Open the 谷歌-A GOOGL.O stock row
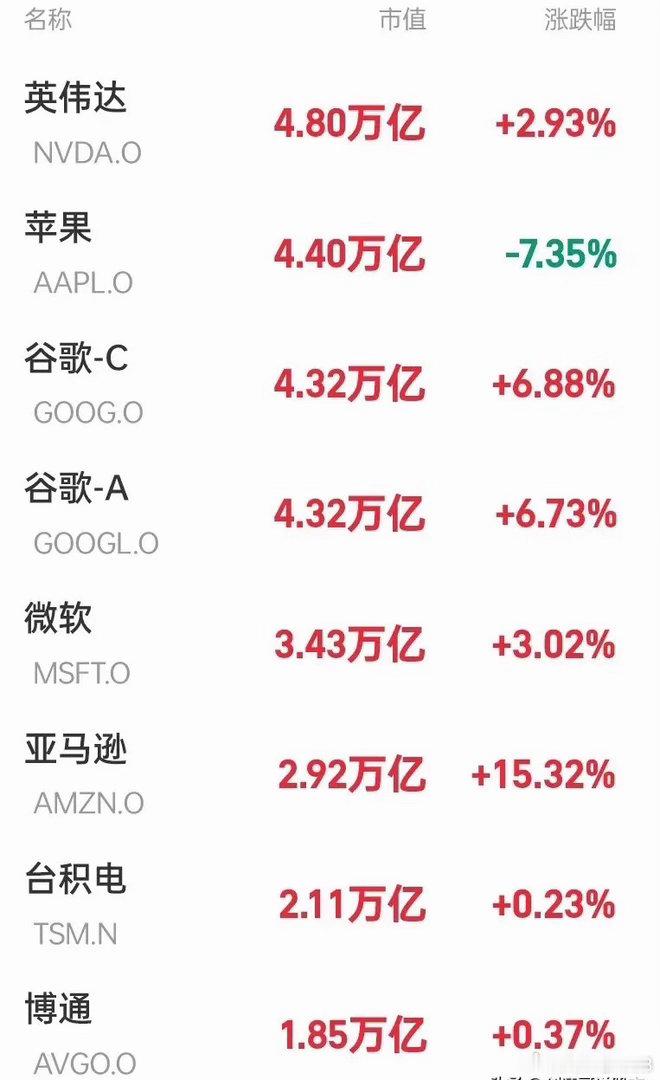 pos(330,515)
